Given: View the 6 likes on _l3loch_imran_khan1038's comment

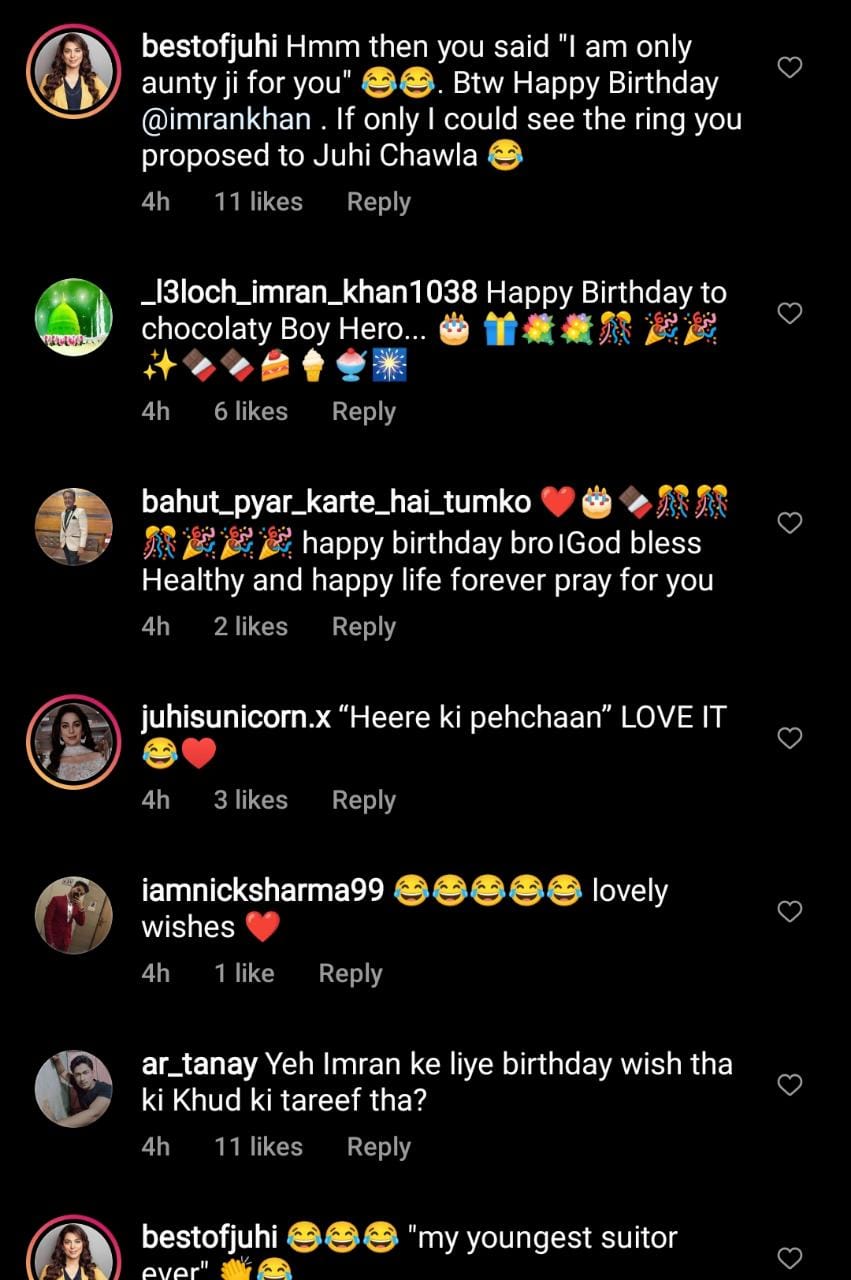Looking at the screenshot, I should click(x=250, y=412).
